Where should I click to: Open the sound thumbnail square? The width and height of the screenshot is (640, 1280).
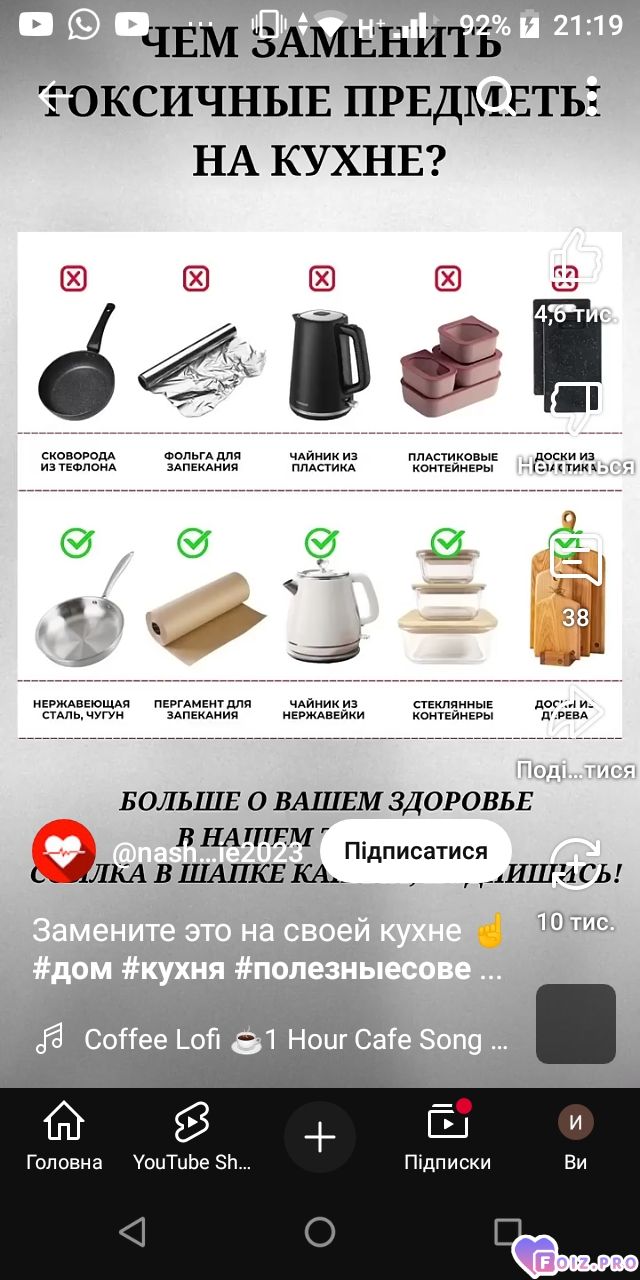tap(576, 1024)
